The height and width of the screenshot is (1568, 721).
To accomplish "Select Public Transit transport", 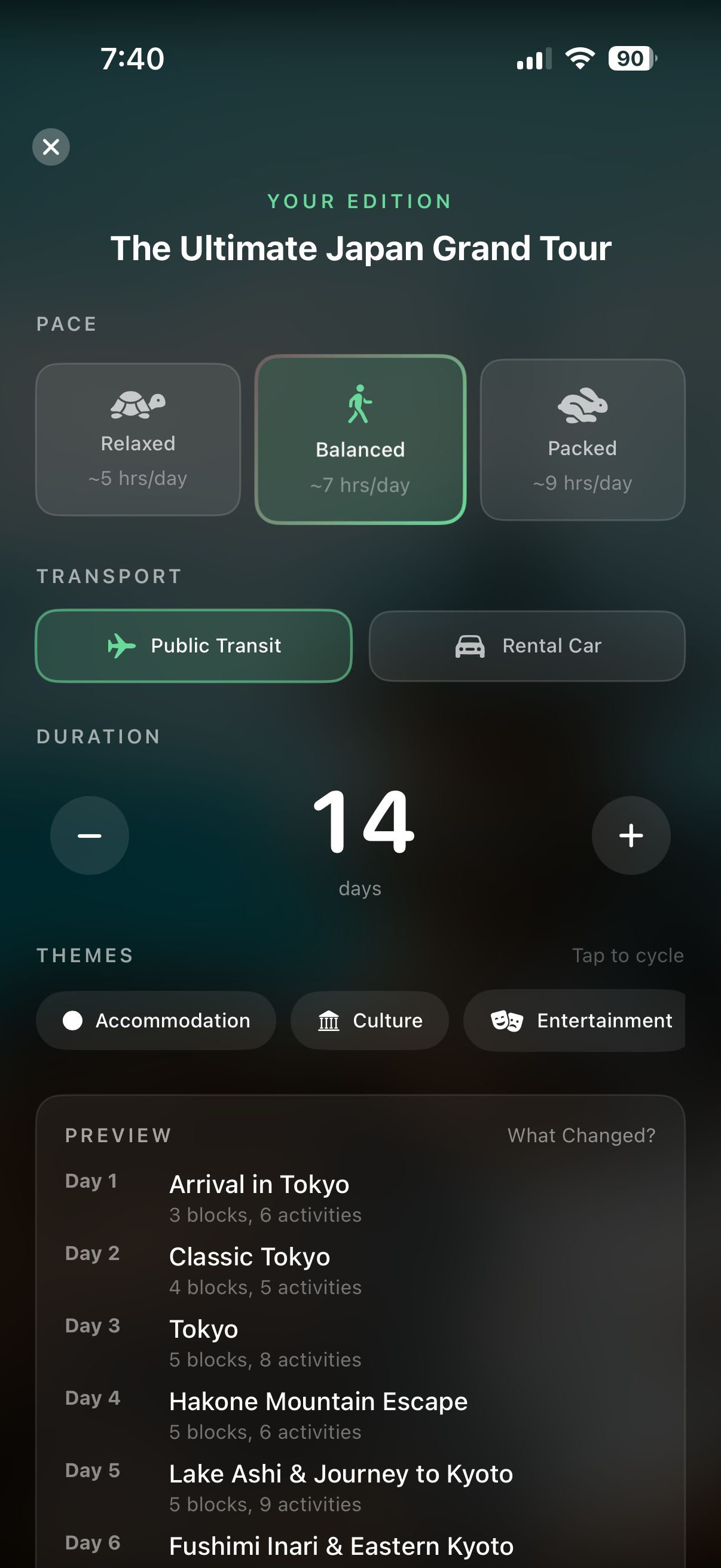I will (x=194, y=646).
